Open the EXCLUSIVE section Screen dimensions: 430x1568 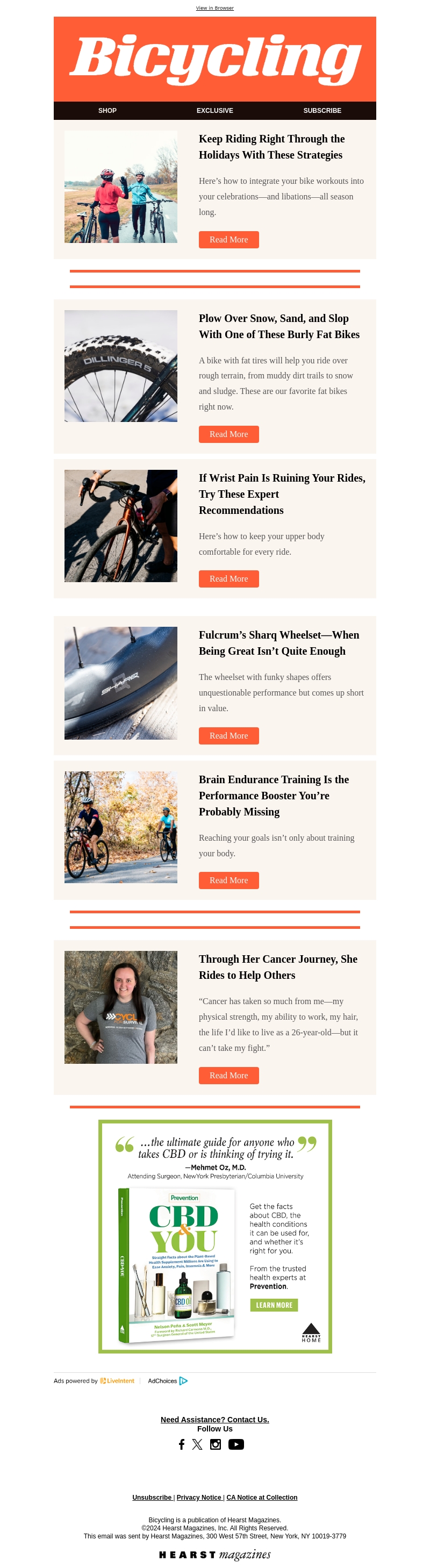point(214,111)
